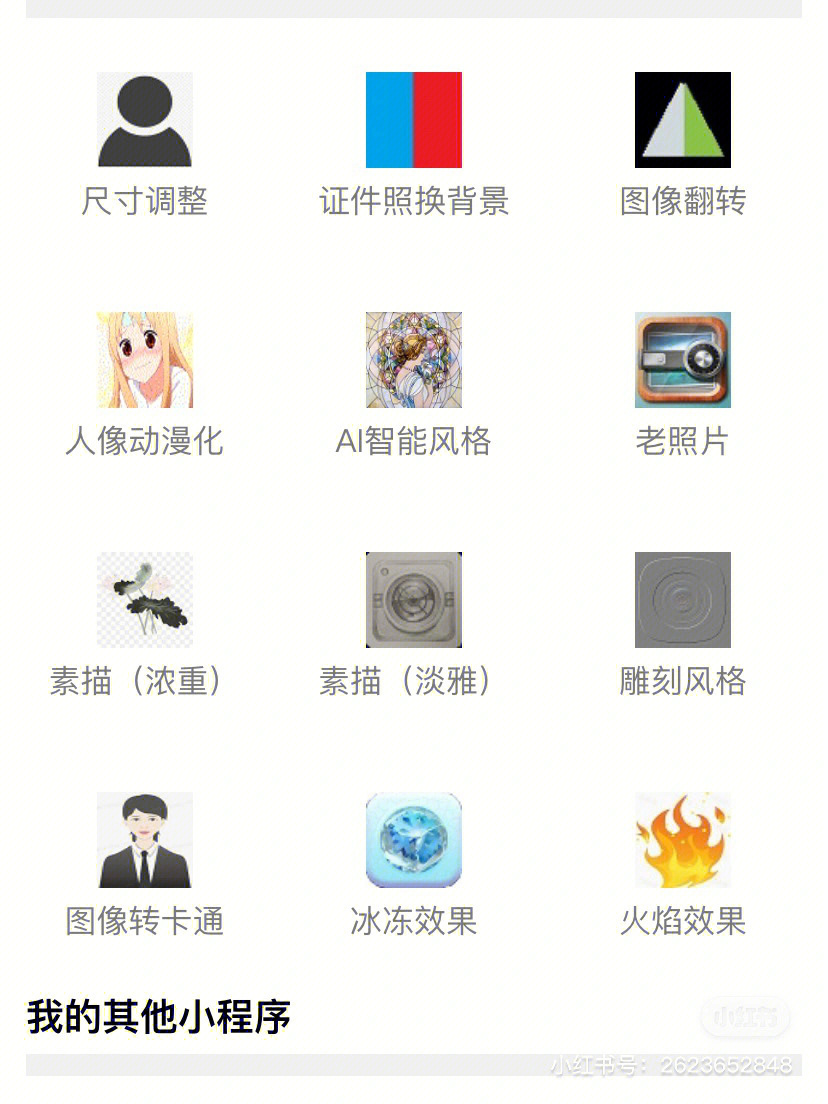This screenshot has width=828, height=1104.
Task: Select the 素描（淡雅） light sketch icon
Action: [x=414, y=599]
